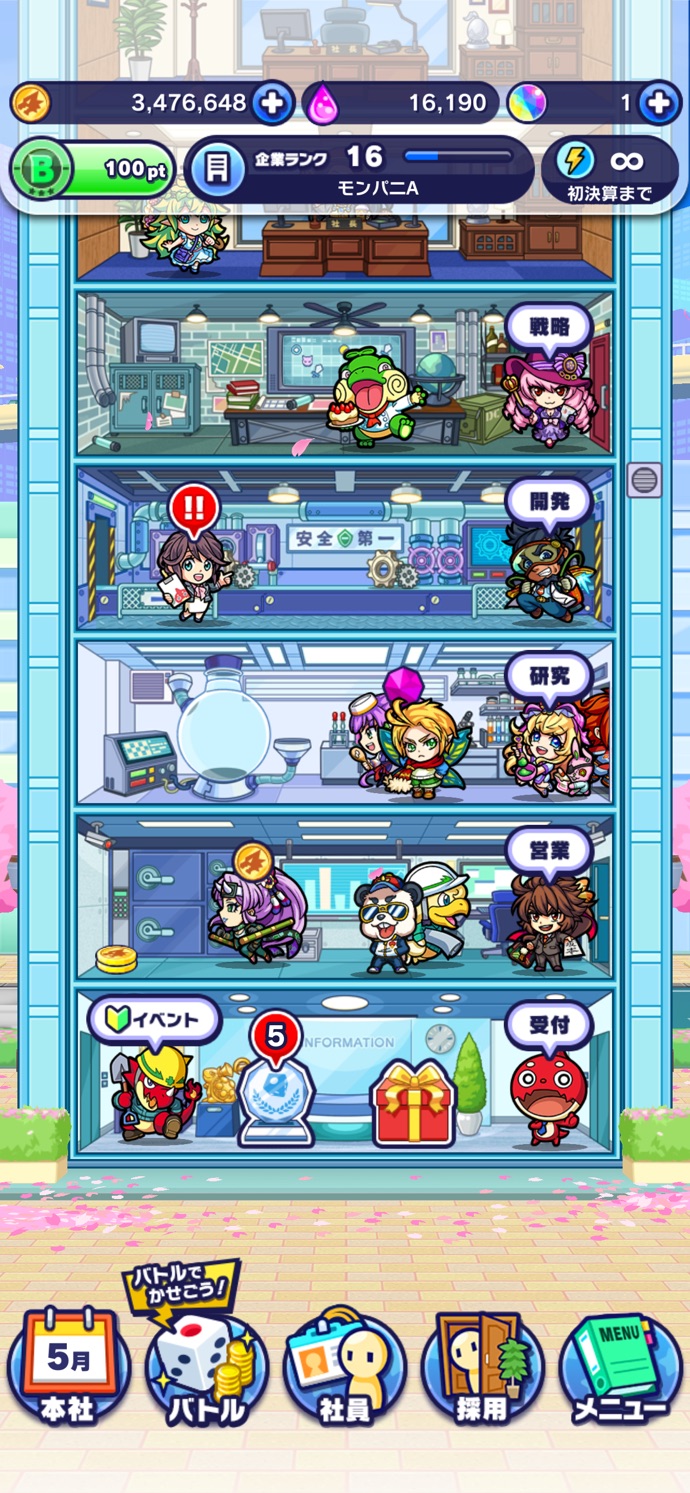Open the green B 100pt gauge
Viewport: 690px width, 1493px height.
click(92, 170)
